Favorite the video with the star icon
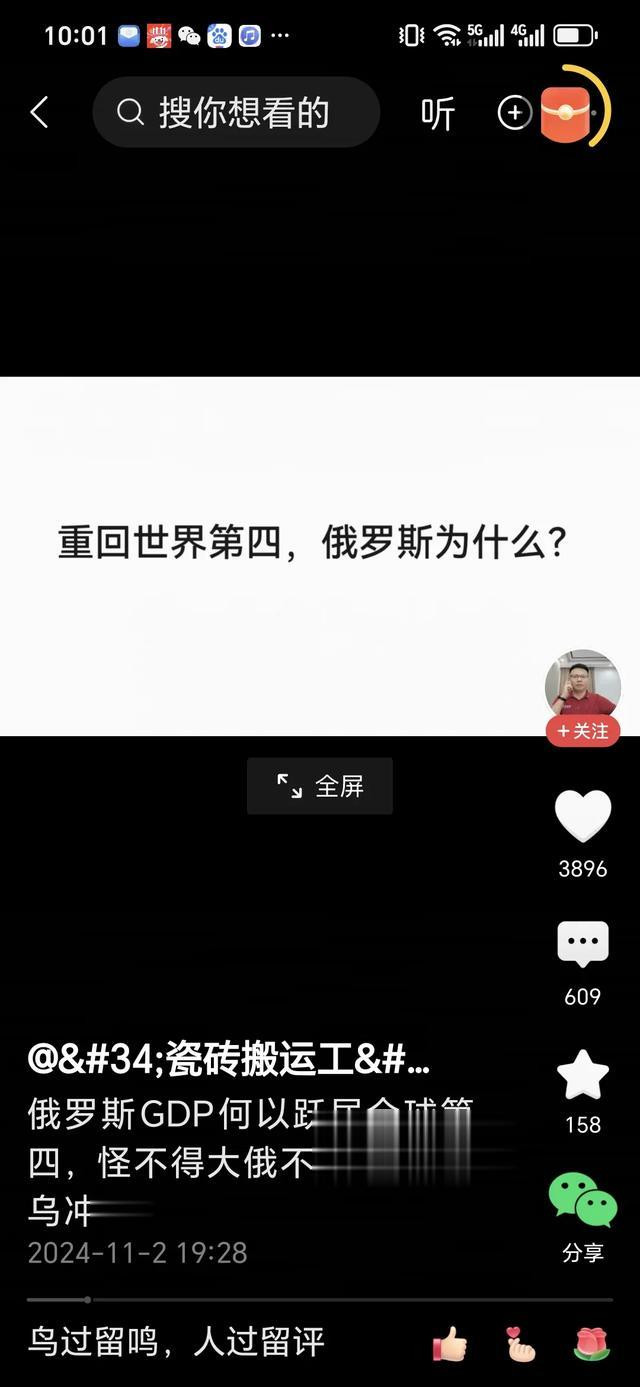 [x=583, y=1075]
